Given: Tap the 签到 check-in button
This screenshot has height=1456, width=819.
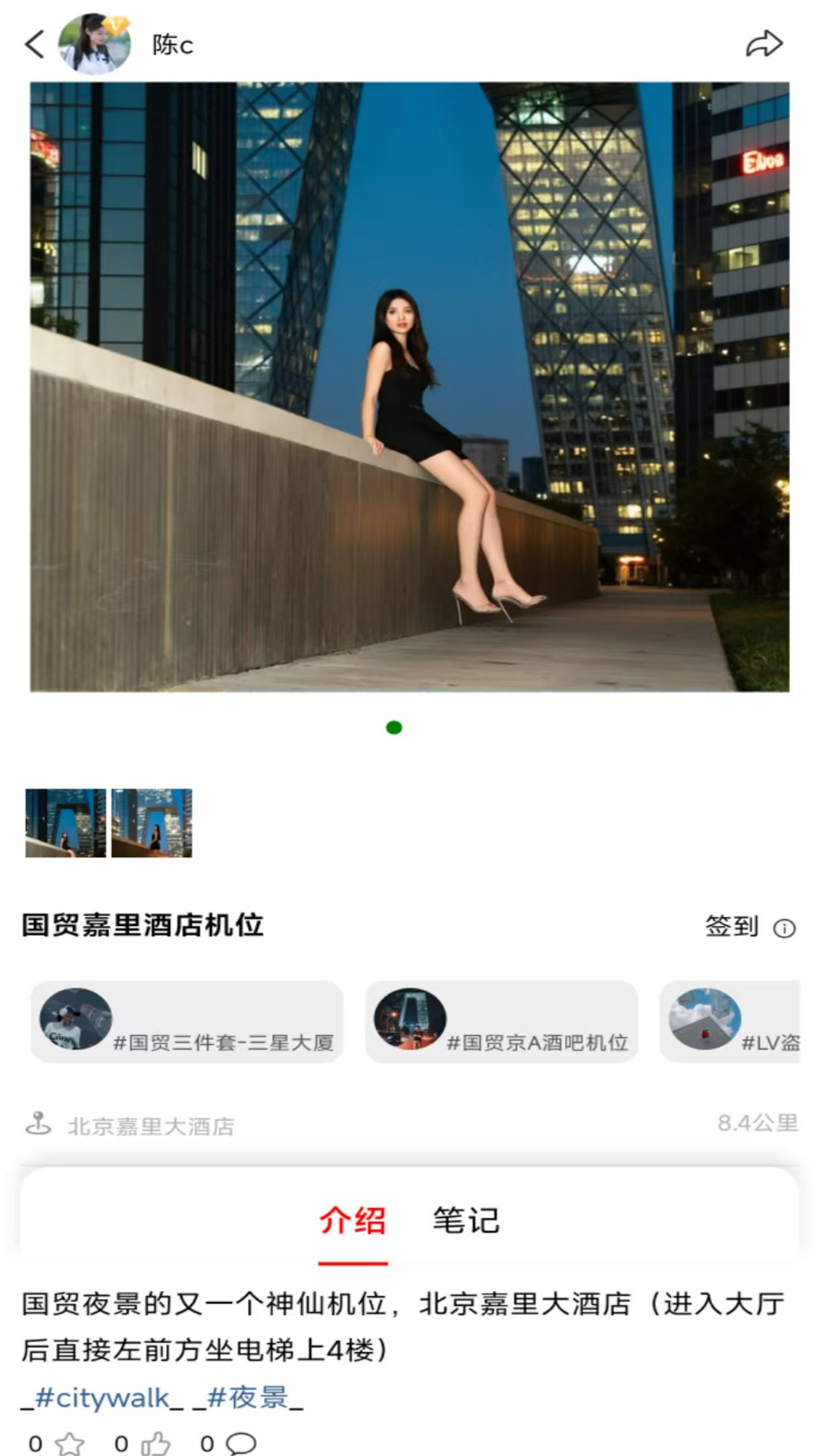Looking at the screenshot, I should pyautogui.click(x=733, y=927).
